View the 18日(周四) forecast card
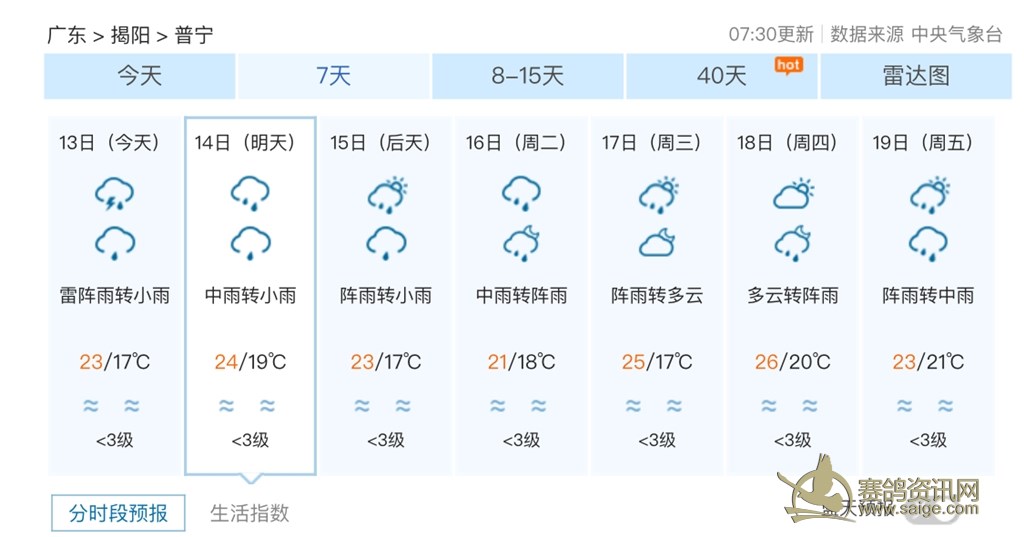The image size is (1024, 537). 792,295
